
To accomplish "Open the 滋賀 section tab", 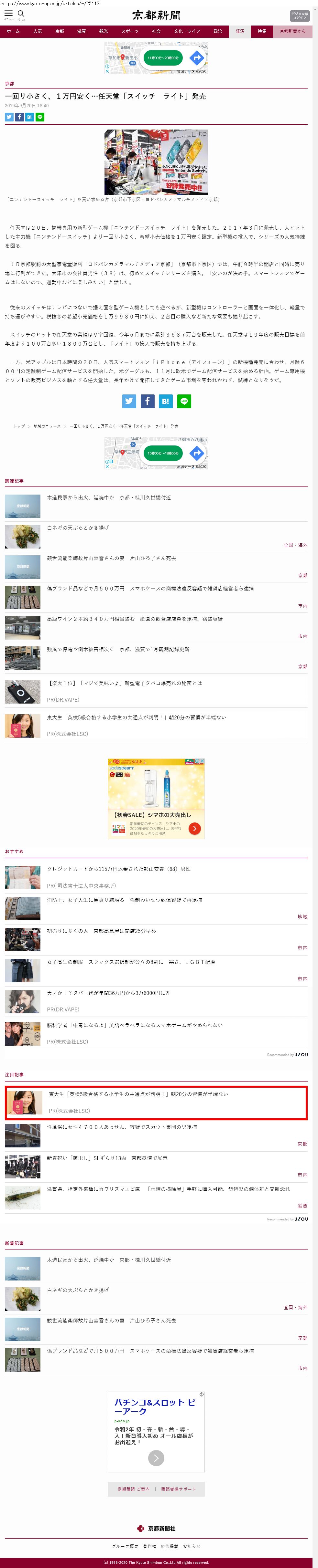I will click(x=82, y=31).
